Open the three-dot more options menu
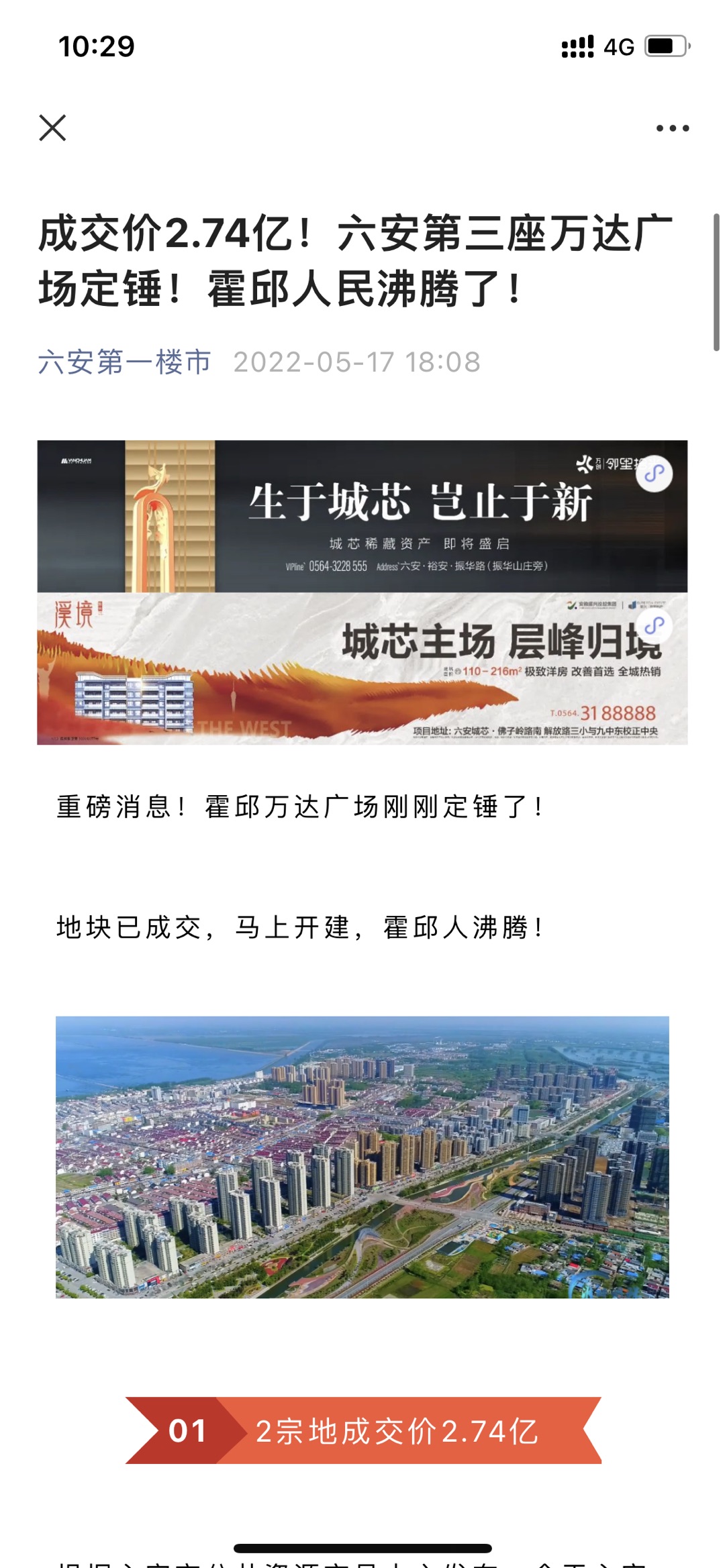 tap(673, 128)
